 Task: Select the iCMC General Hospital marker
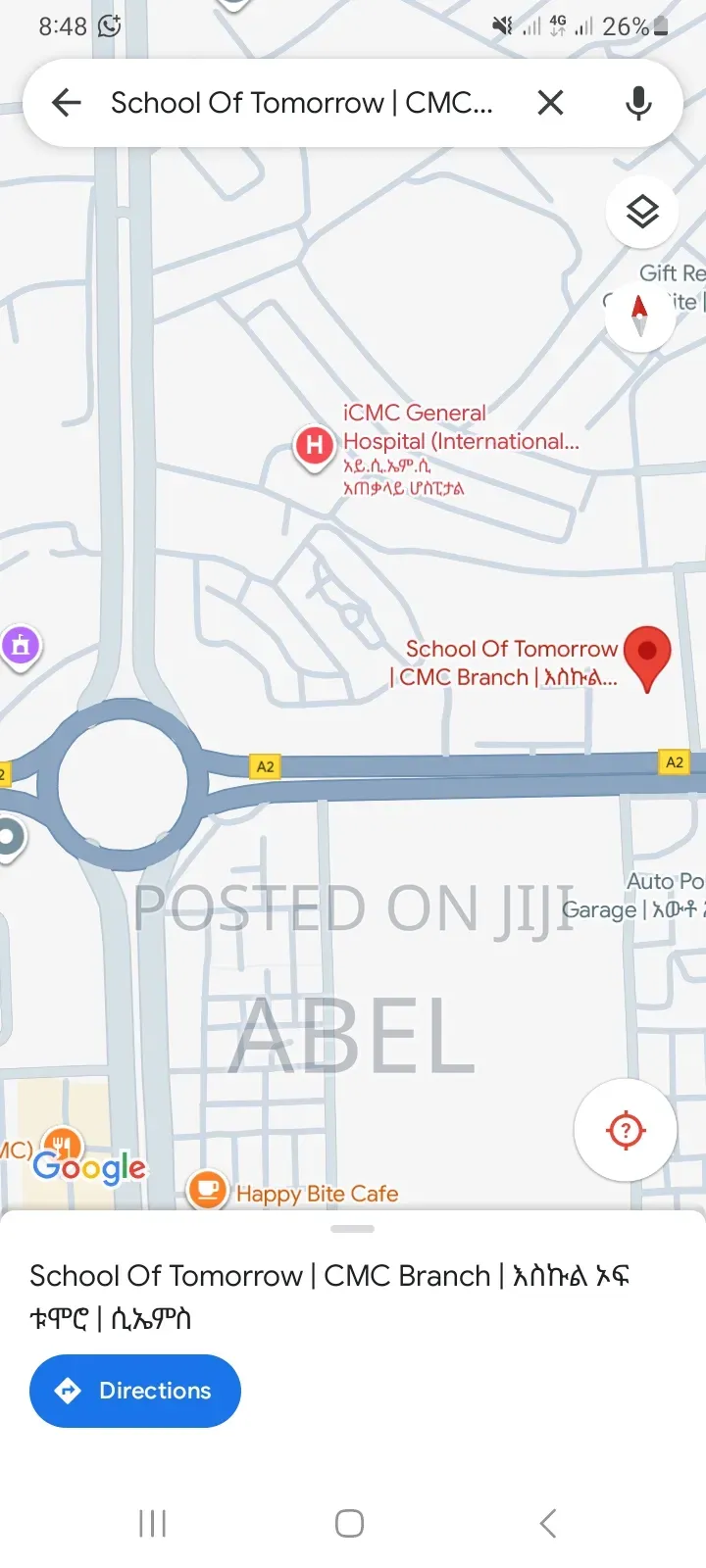(314, 447)
